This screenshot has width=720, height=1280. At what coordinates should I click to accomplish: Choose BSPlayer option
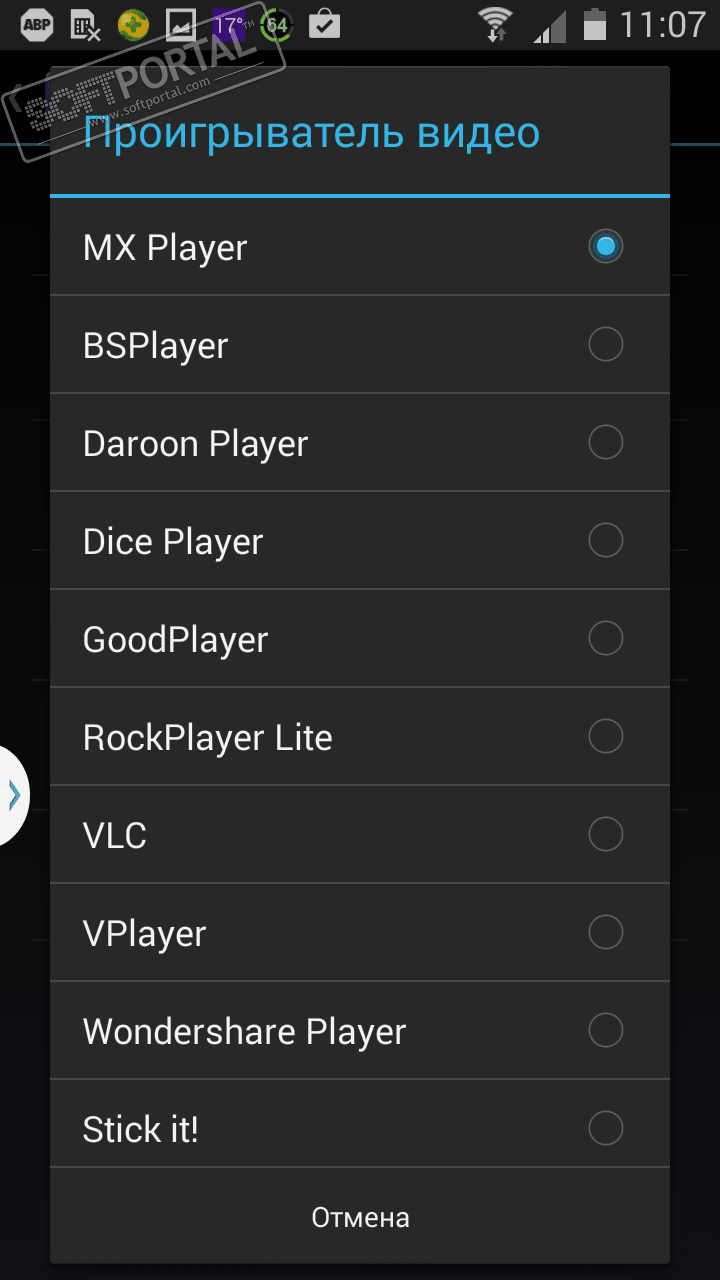(360, 345)
